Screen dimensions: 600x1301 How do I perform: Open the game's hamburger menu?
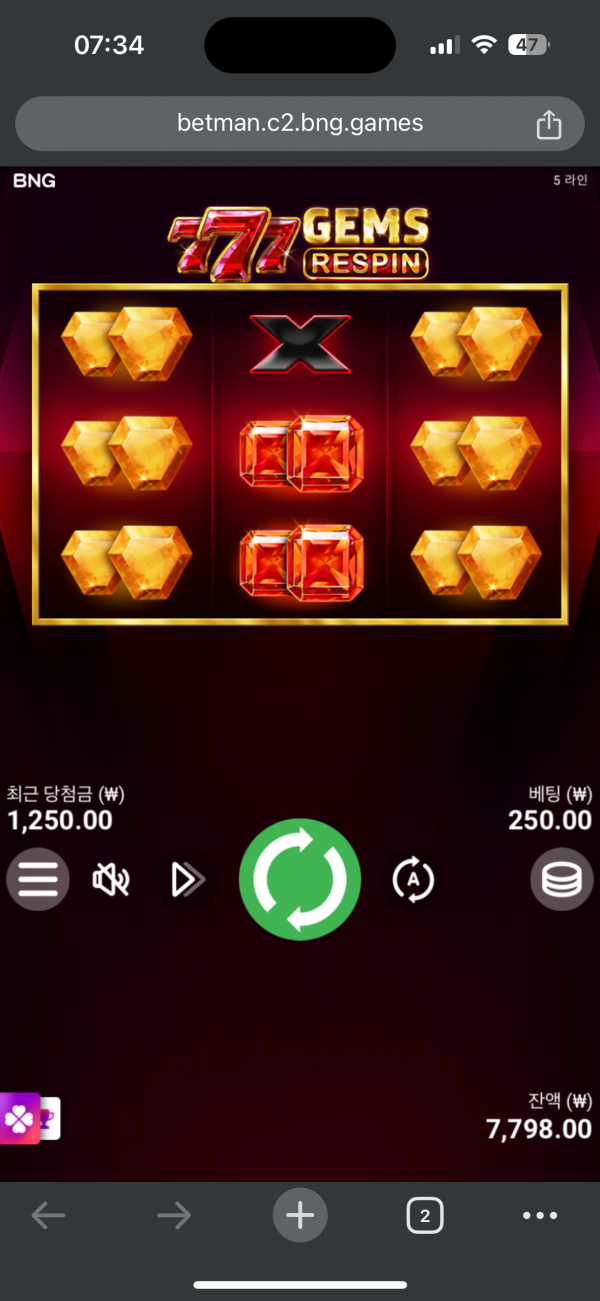[x=38, y=880]
